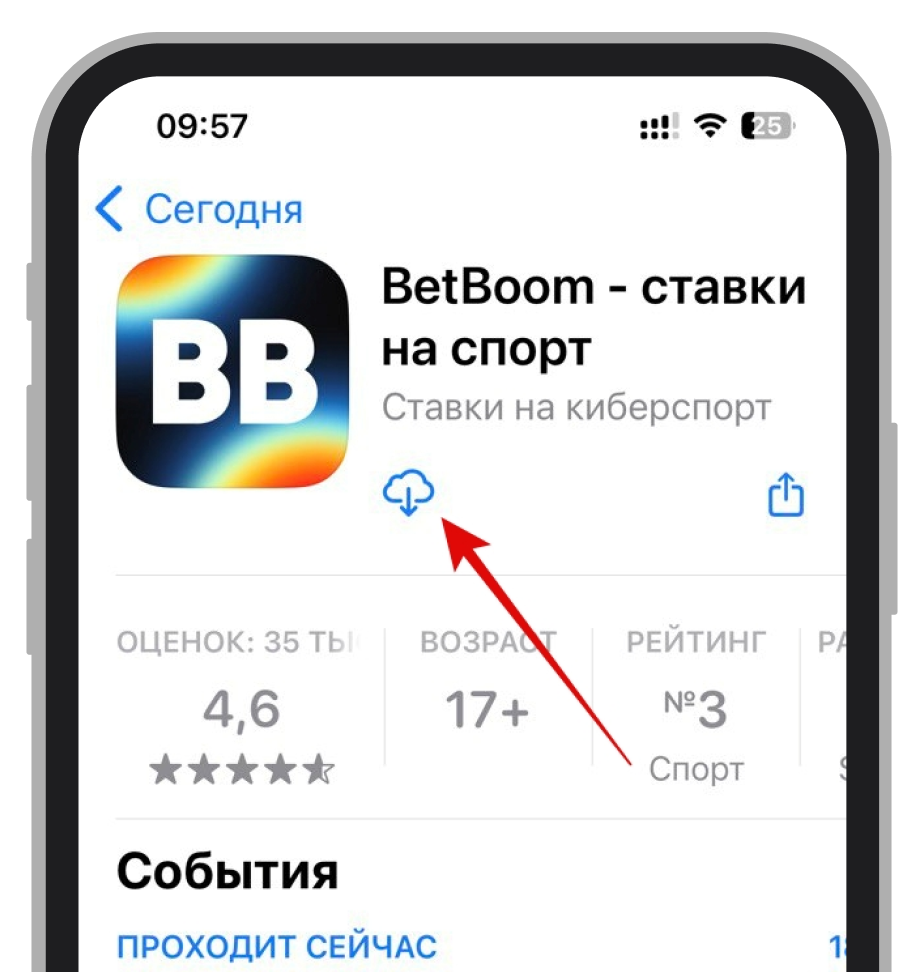The width and height of the screenshot is (924, 972).
Task: Open the 4,6 ratings section
Action: click(x=241, y=710)
